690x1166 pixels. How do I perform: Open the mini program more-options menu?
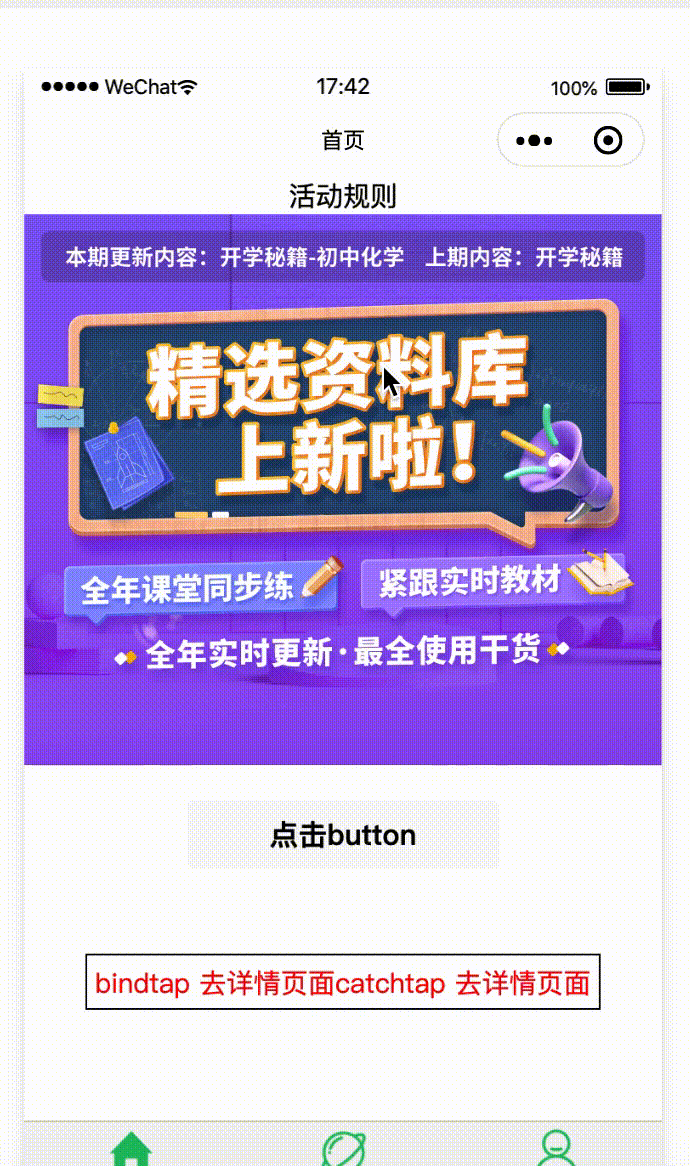point(534,141)
